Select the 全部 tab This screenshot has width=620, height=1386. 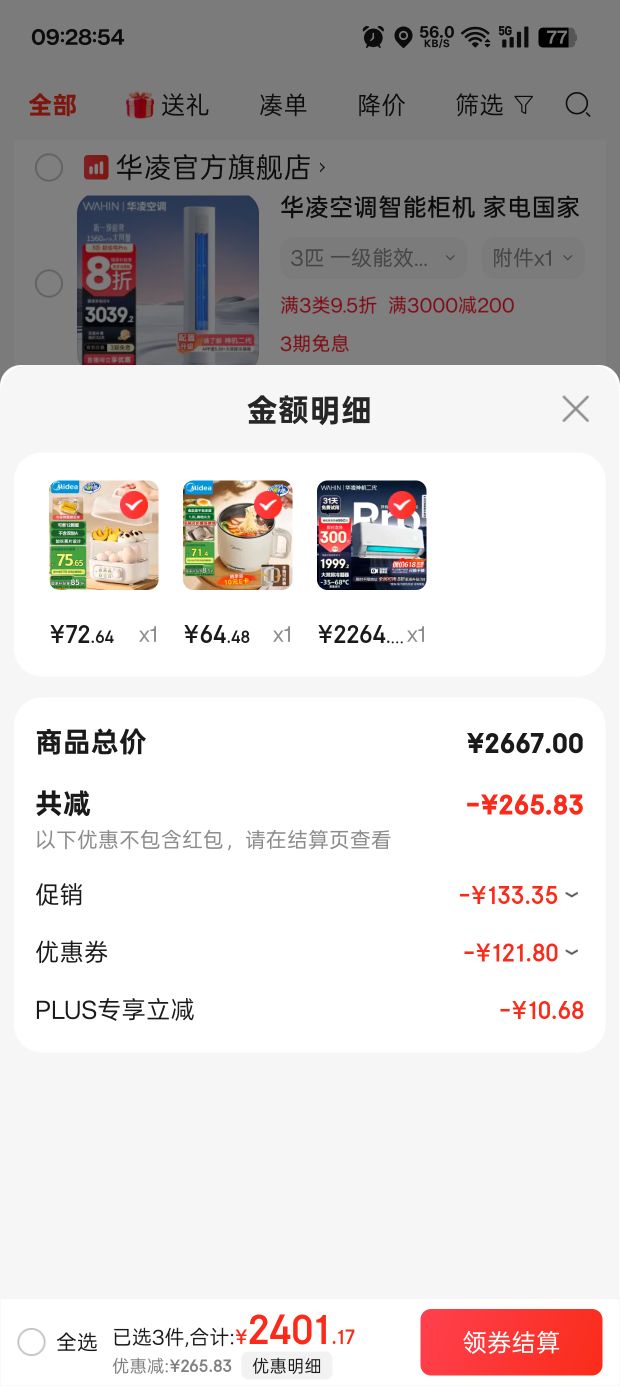click(x=52, y=105)
